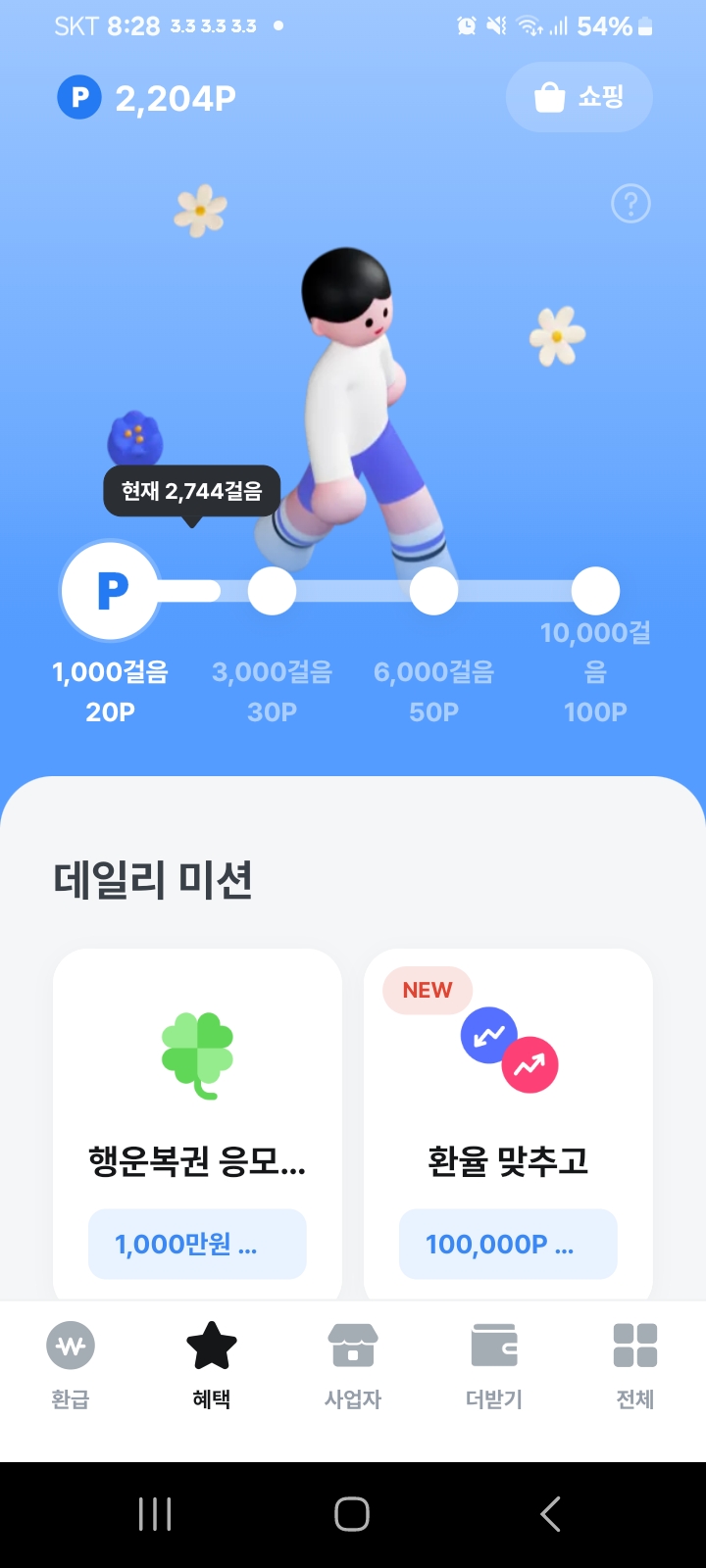Select the 혜택 tab
This screenshot has height=1568, width=706.
212,1364
